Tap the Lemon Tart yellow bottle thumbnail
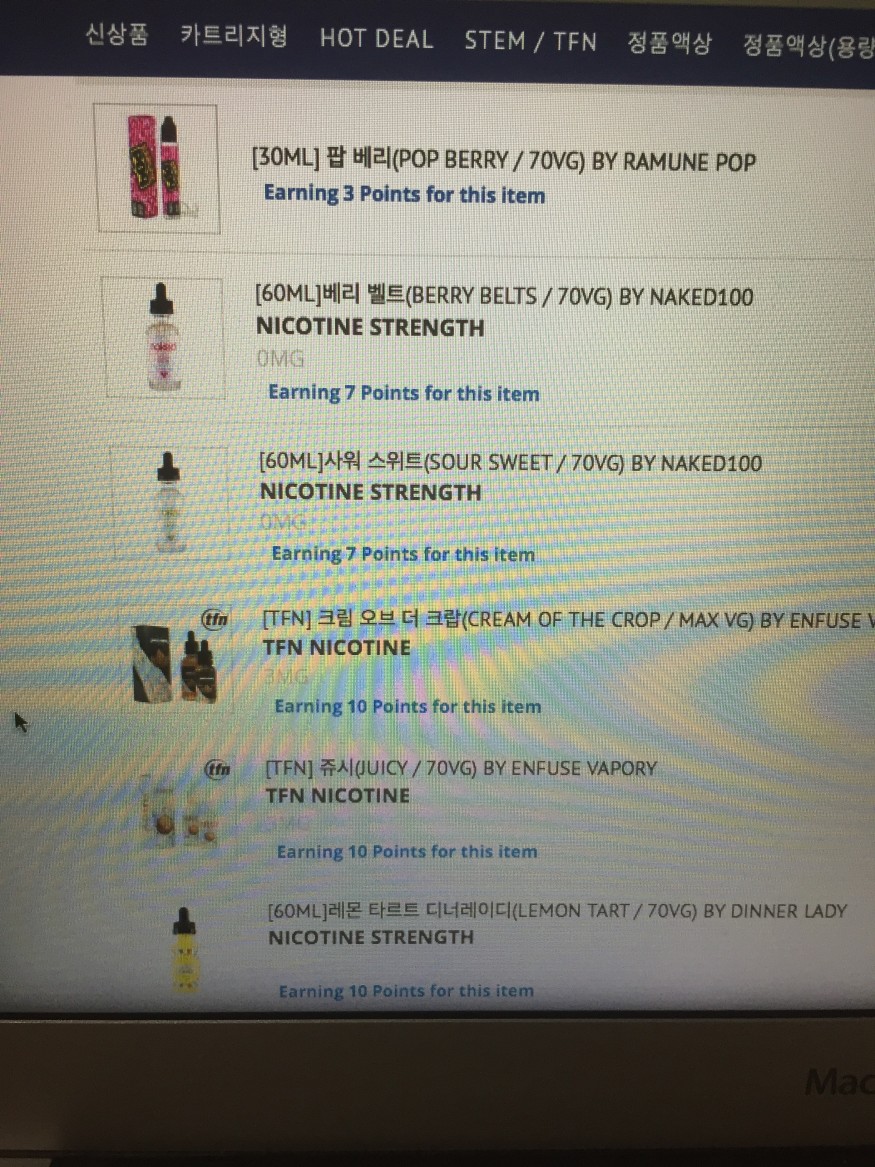Viewport: 875px width, 1167px height. (185, 950)
